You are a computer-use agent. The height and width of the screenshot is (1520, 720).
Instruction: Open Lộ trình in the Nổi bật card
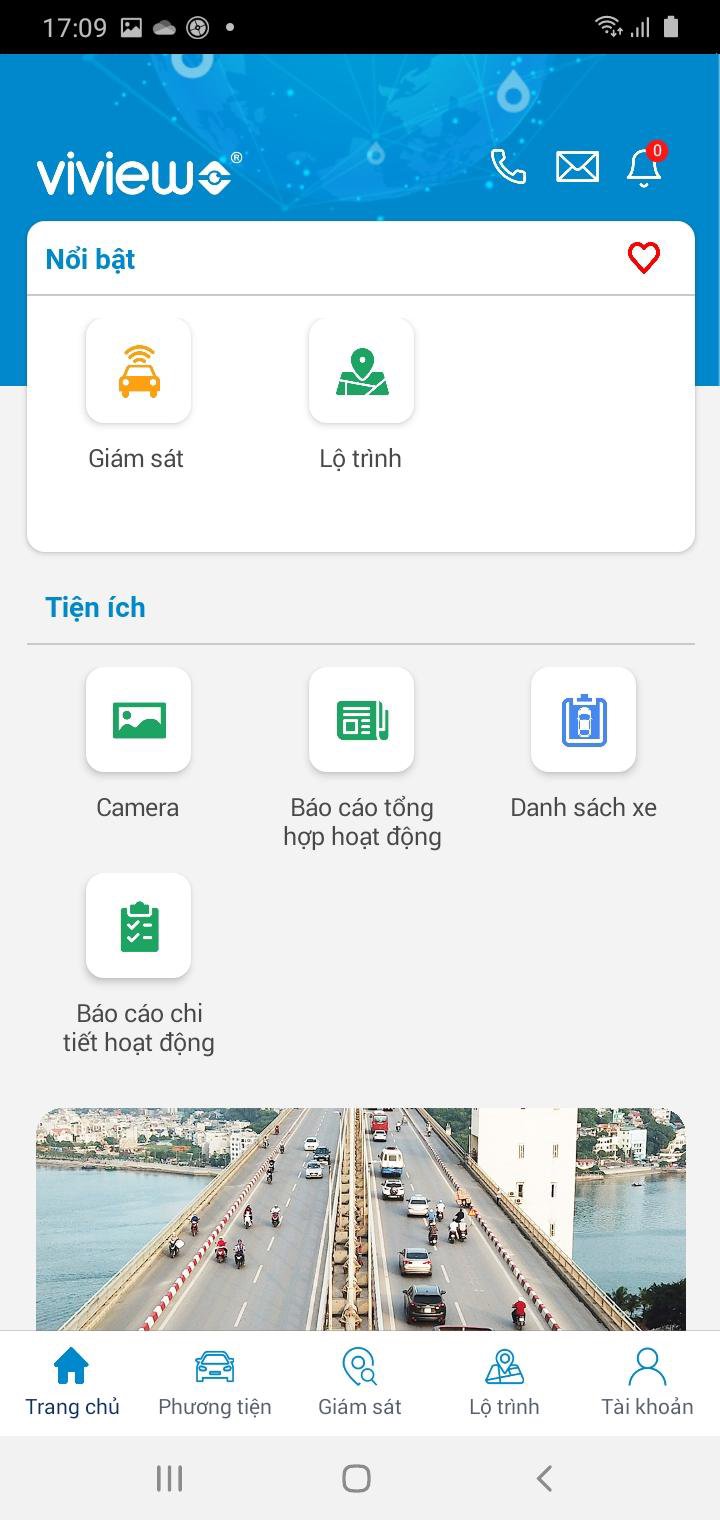click(x=361, y=371)
